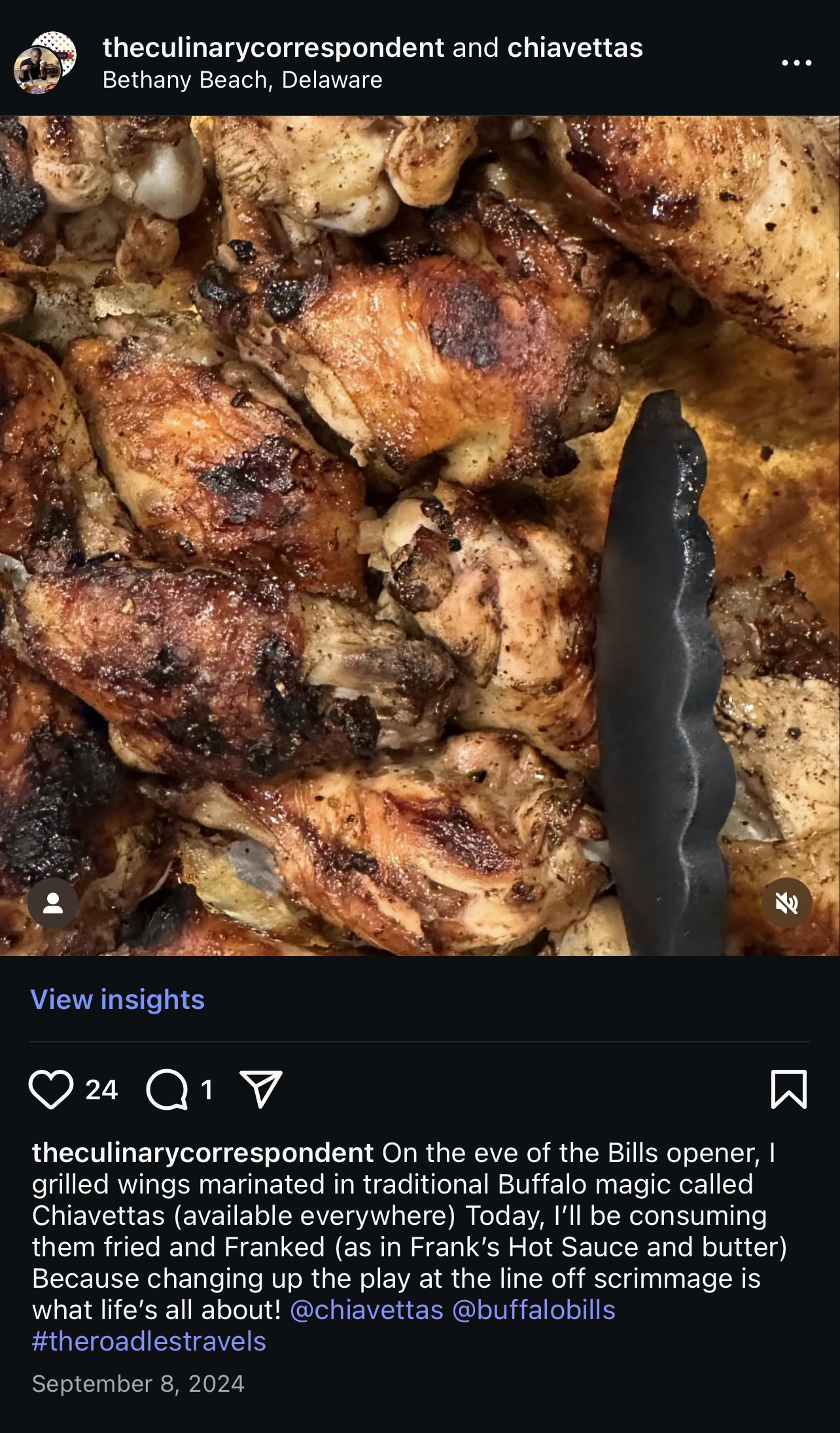Share the post with the paper plane icon
Image resolution: width=840 pixels, height=1433 pixels.
click(x=260, y=1089)
